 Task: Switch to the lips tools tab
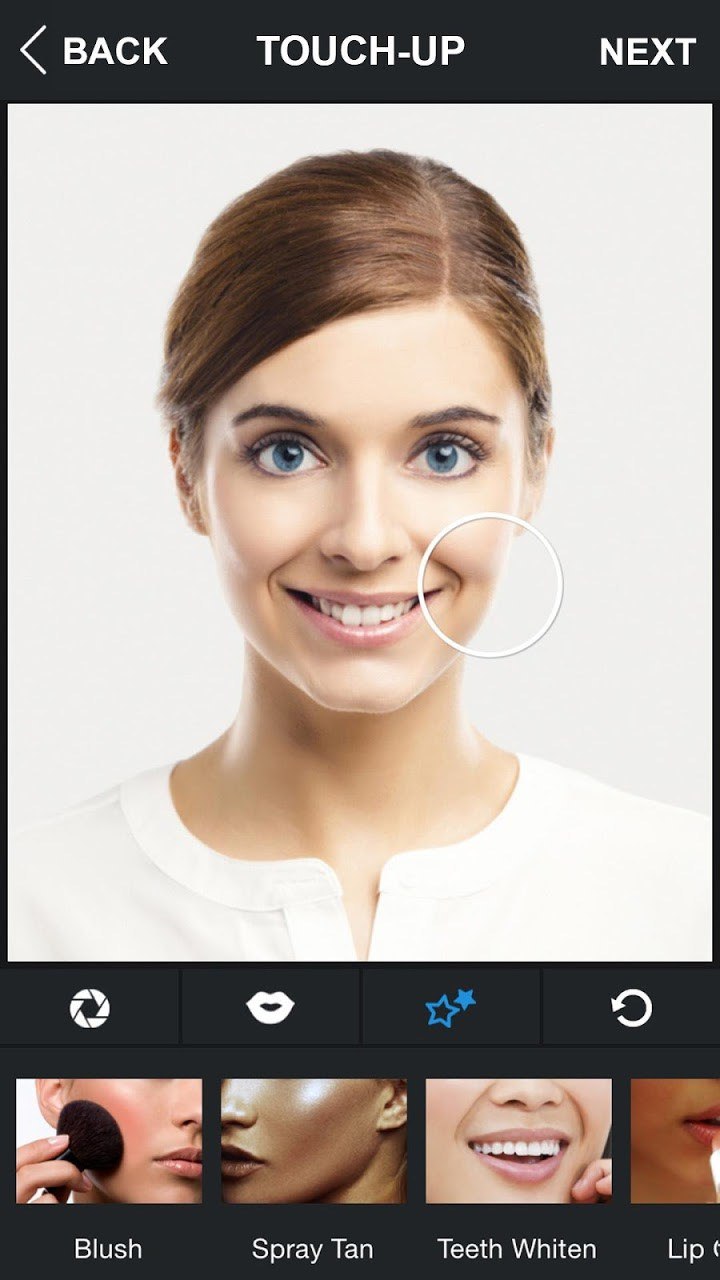pyautogui.click(x=270, y=1007)
